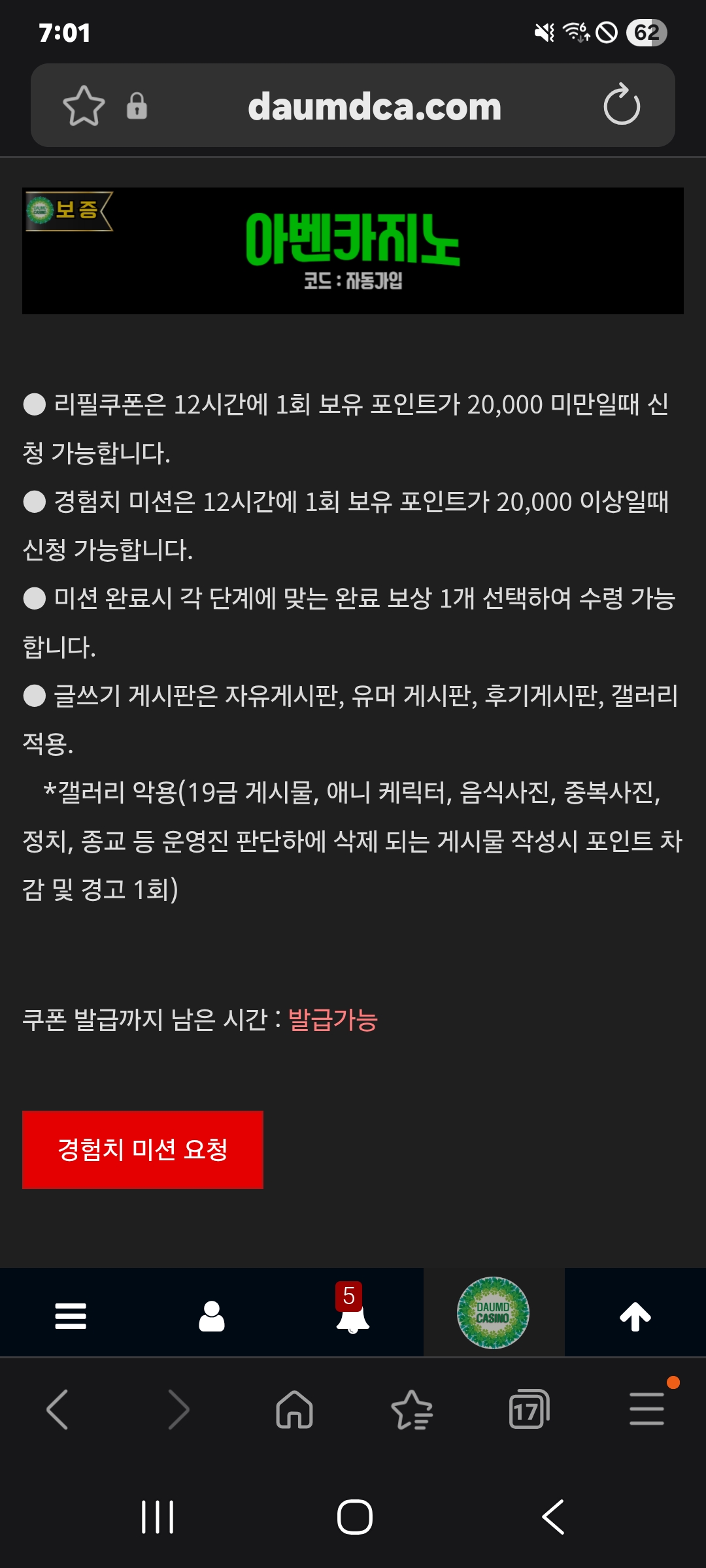Tap the system home button
This screenshot has height=1568, width=706.
pos(354,1516)
